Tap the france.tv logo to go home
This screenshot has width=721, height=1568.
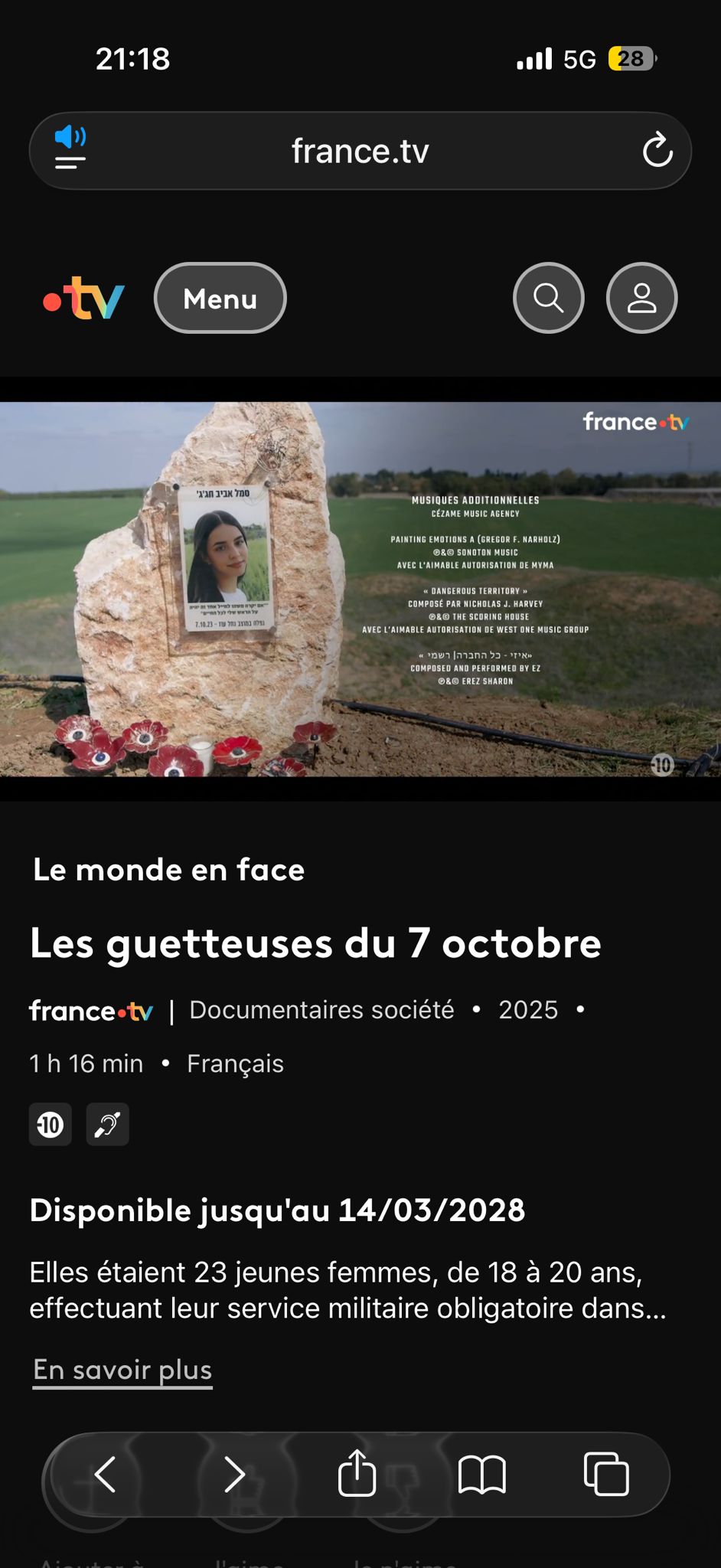pos(84,298)
